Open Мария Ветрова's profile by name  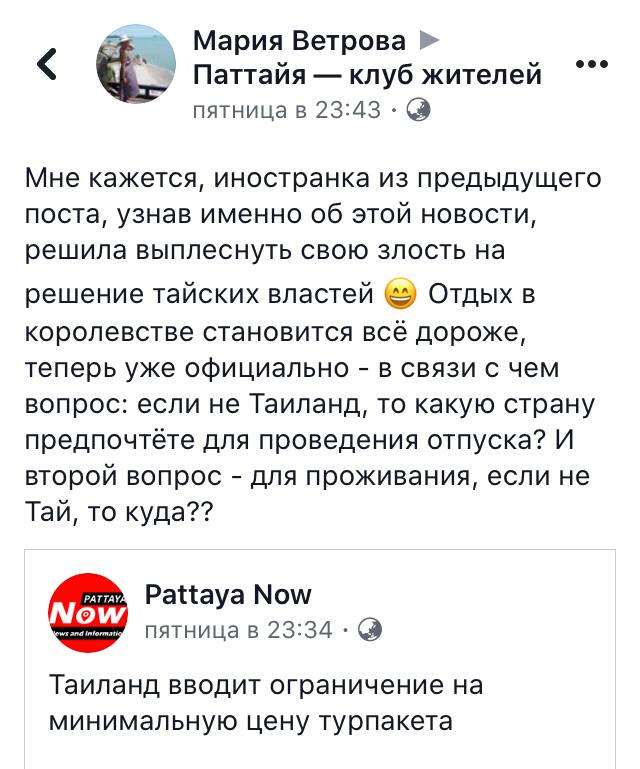299,41
